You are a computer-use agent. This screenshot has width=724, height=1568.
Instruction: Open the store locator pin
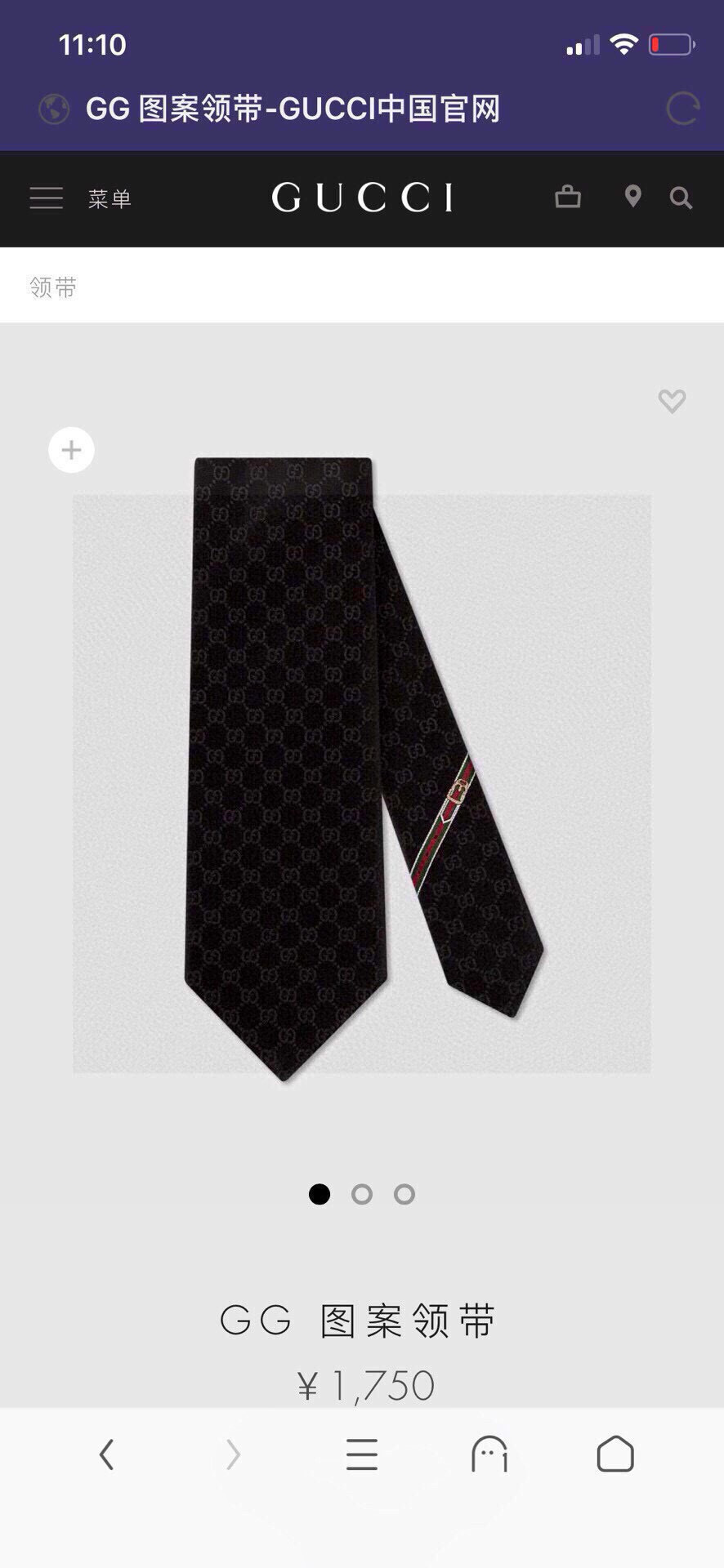pos(632,197)
